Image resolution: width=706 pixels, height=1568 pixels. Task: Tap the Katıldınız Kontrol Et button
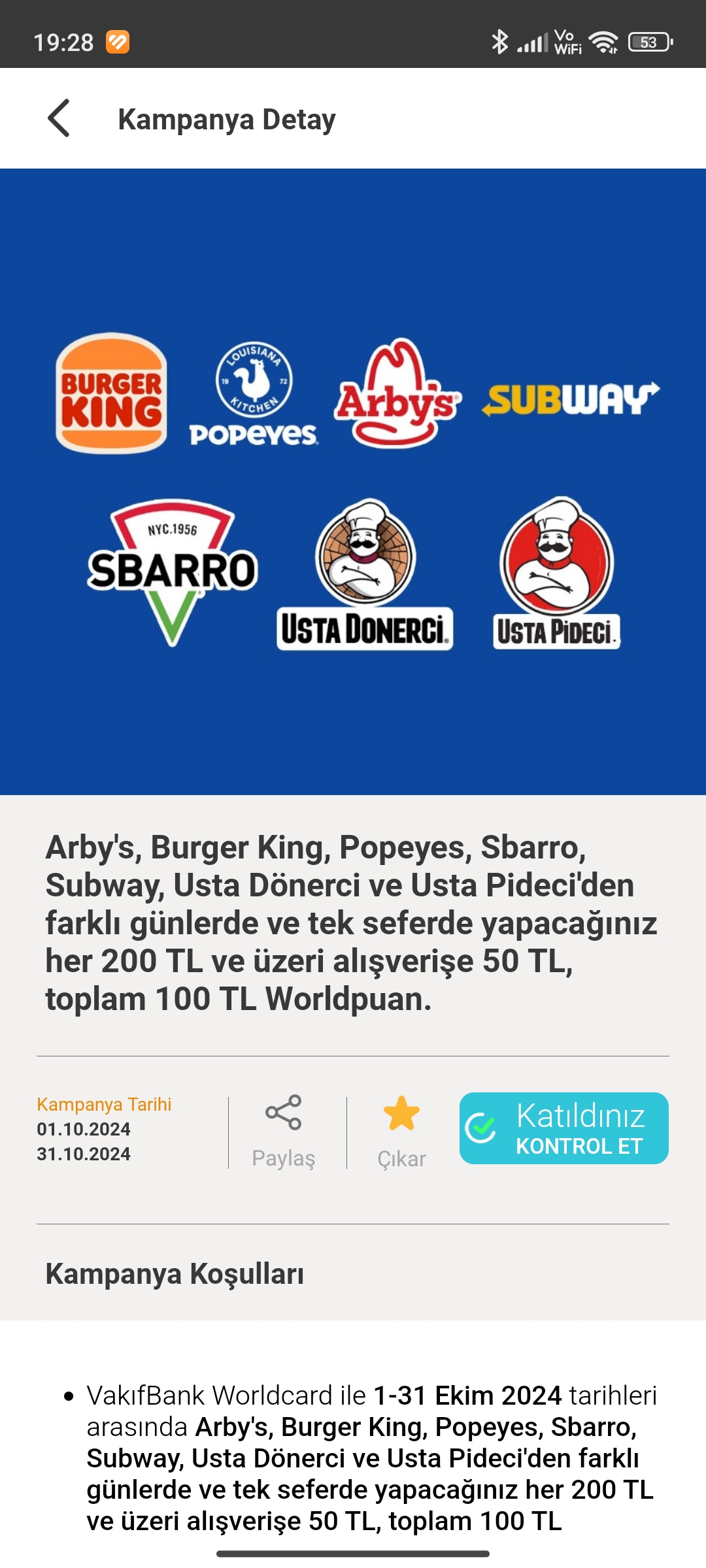click(563, 1128)
